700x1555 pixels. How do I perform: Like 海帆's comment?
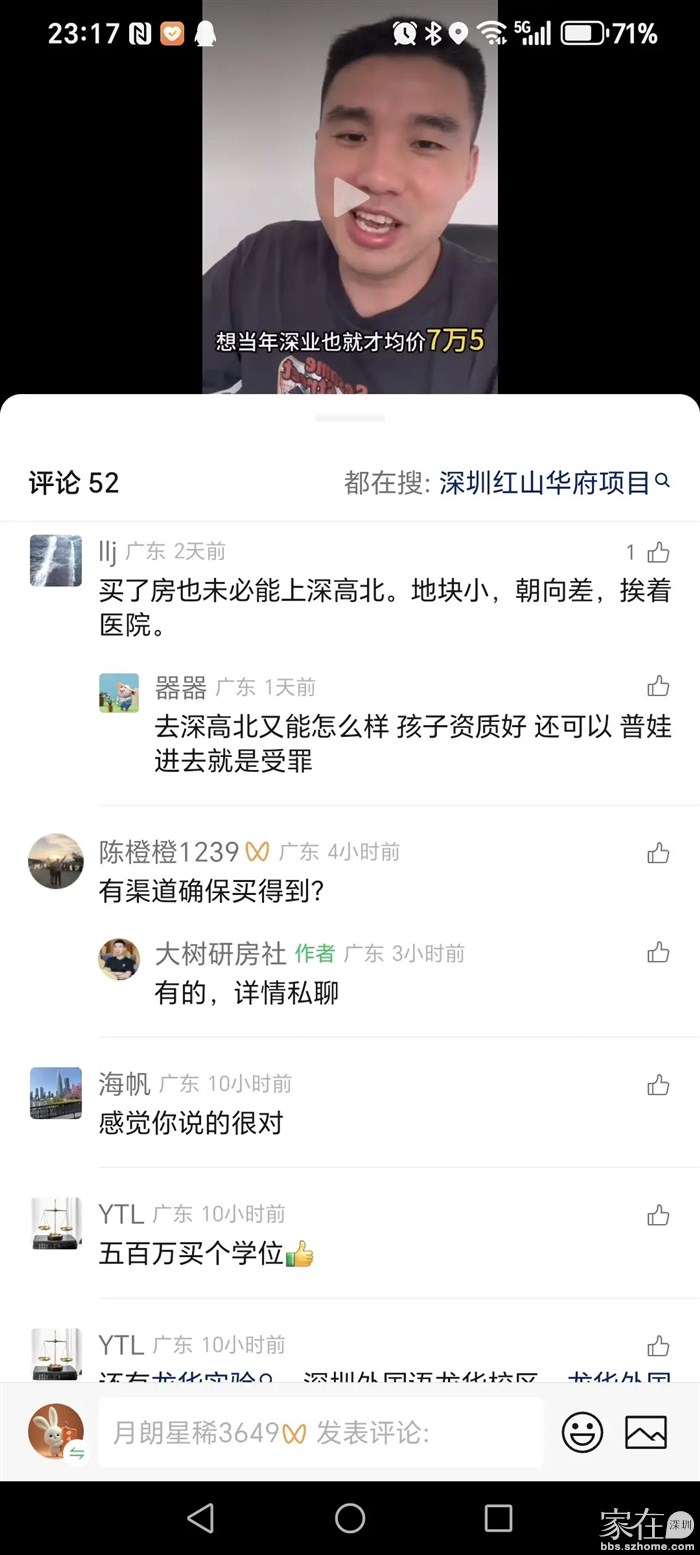click(658, 1085)
